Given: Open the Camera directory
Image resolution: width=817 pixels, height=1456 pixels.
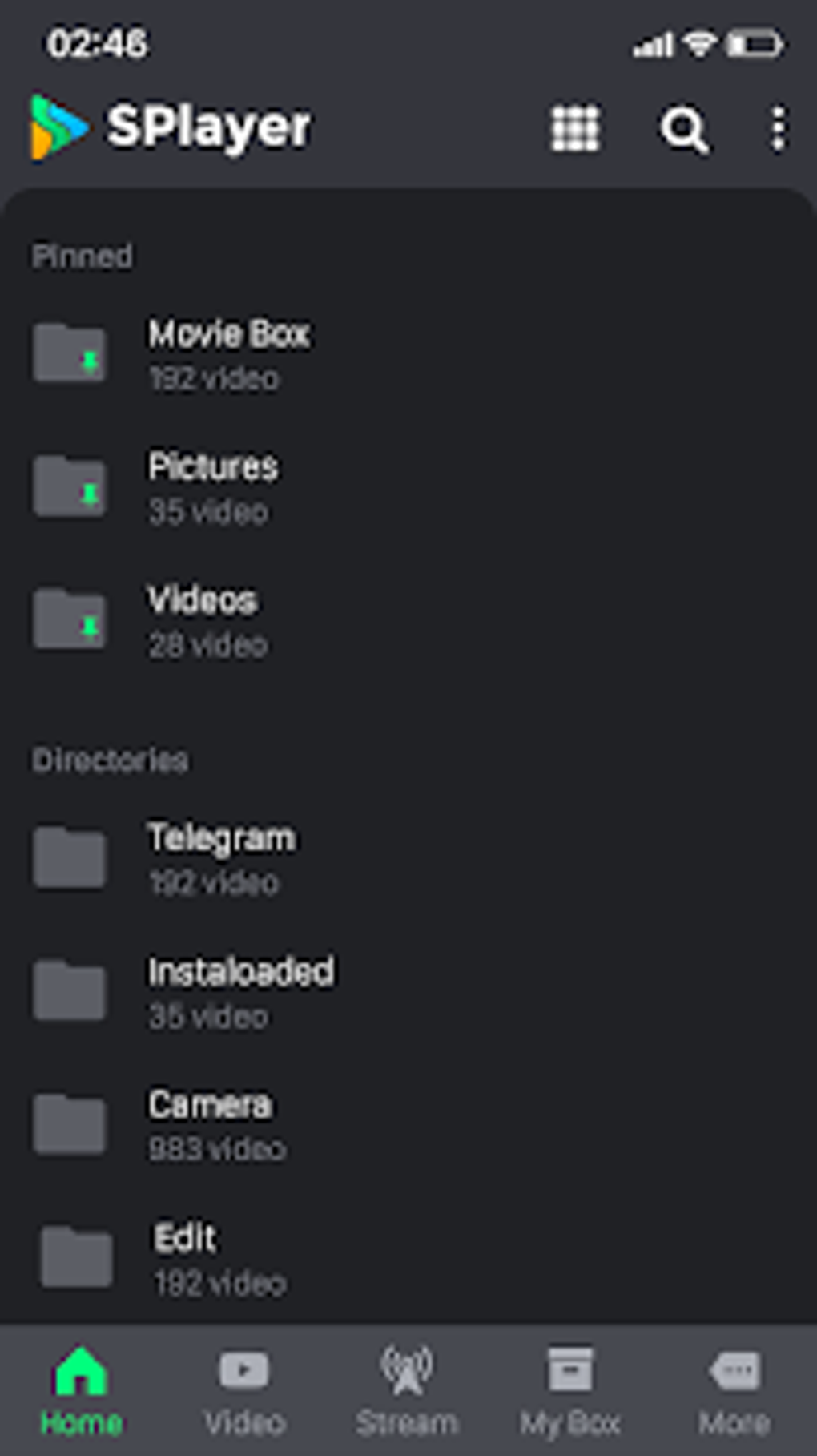Looking at the screenshot, I should (x=408, y=1125).
